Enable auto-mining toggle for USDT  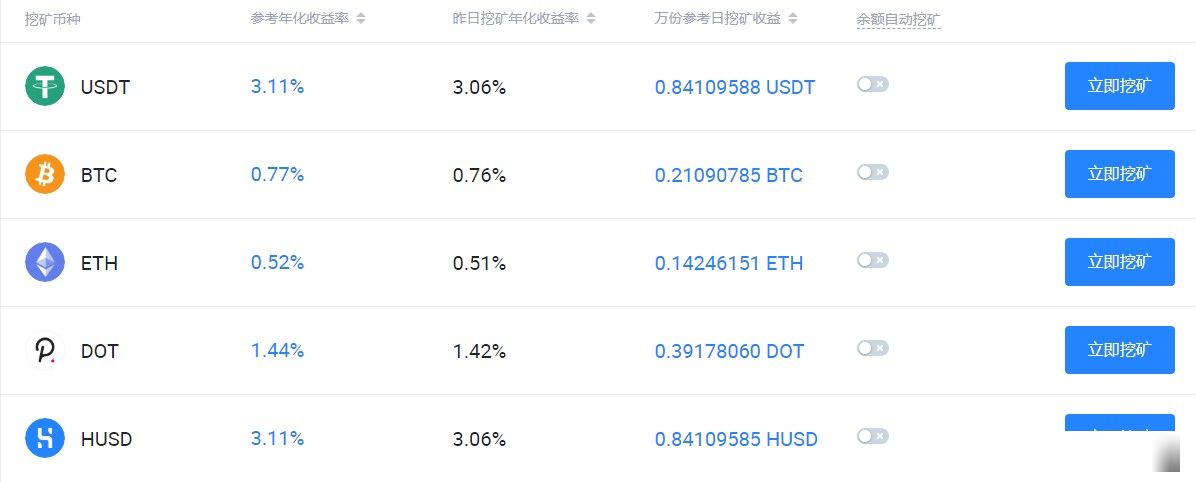872,85
